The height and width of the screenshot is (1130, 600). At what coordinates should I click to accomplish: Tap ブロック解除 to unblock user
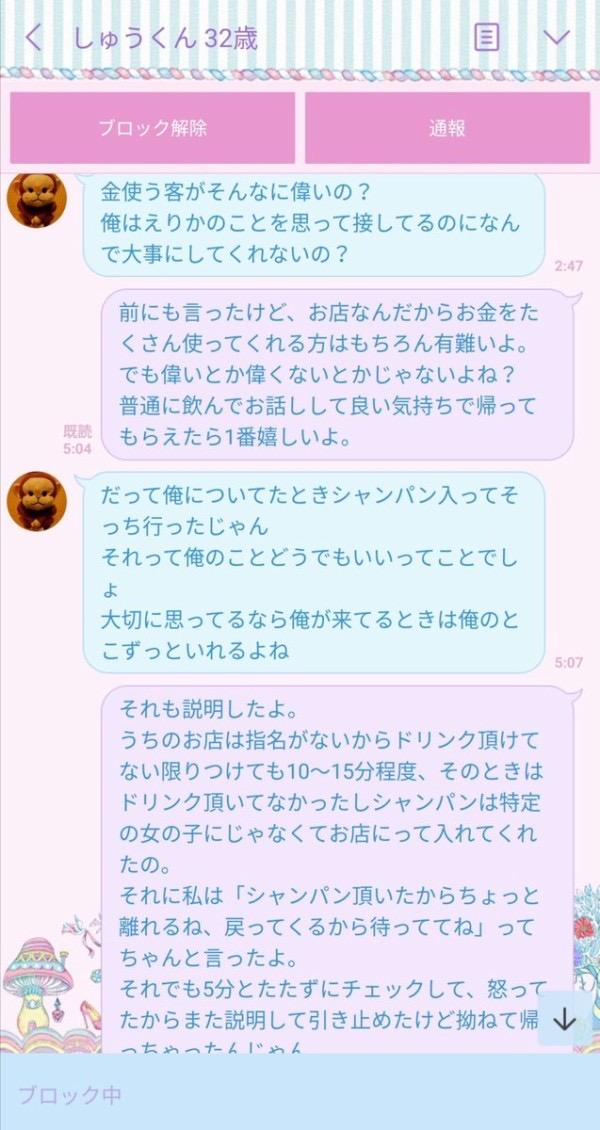[153, 128]
